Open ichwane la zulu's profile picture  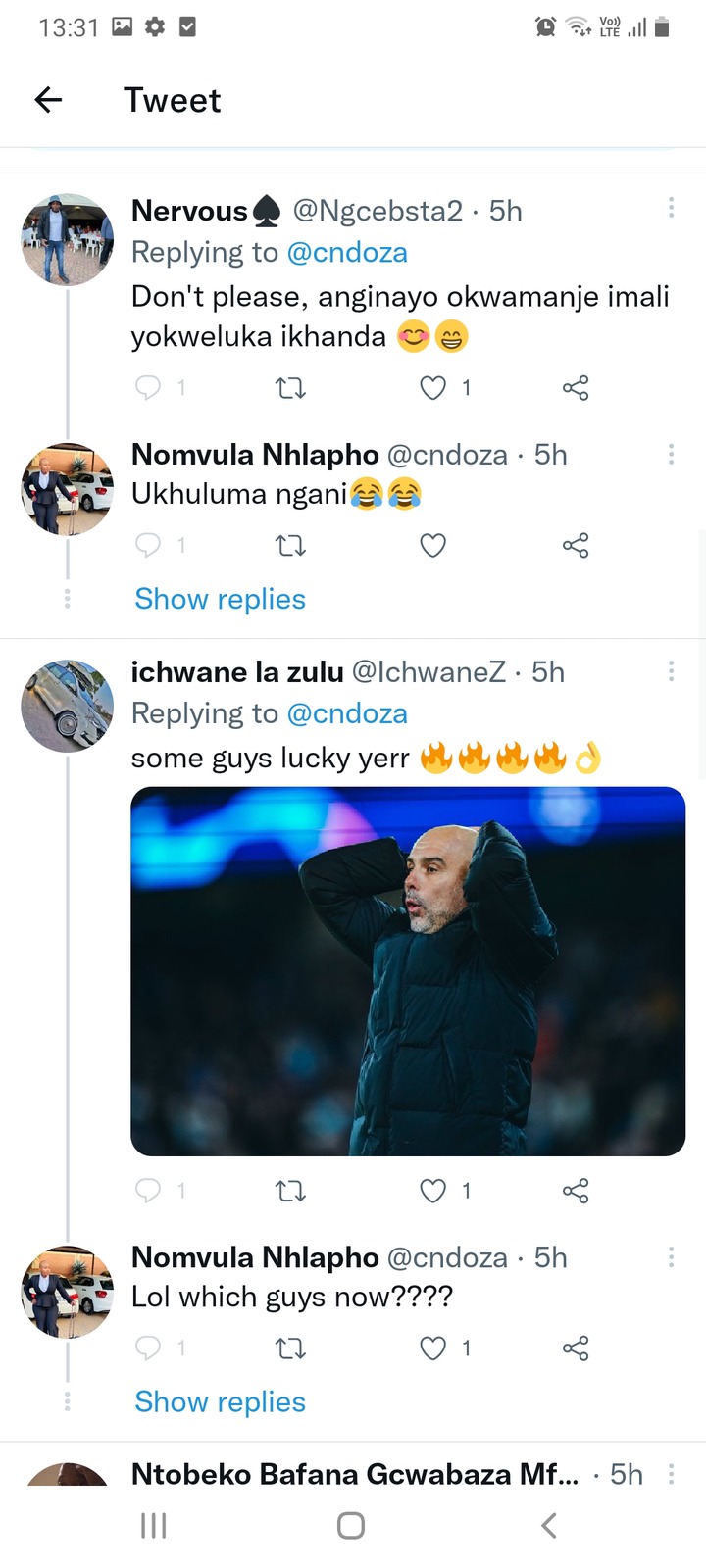[x=68, y=706]
